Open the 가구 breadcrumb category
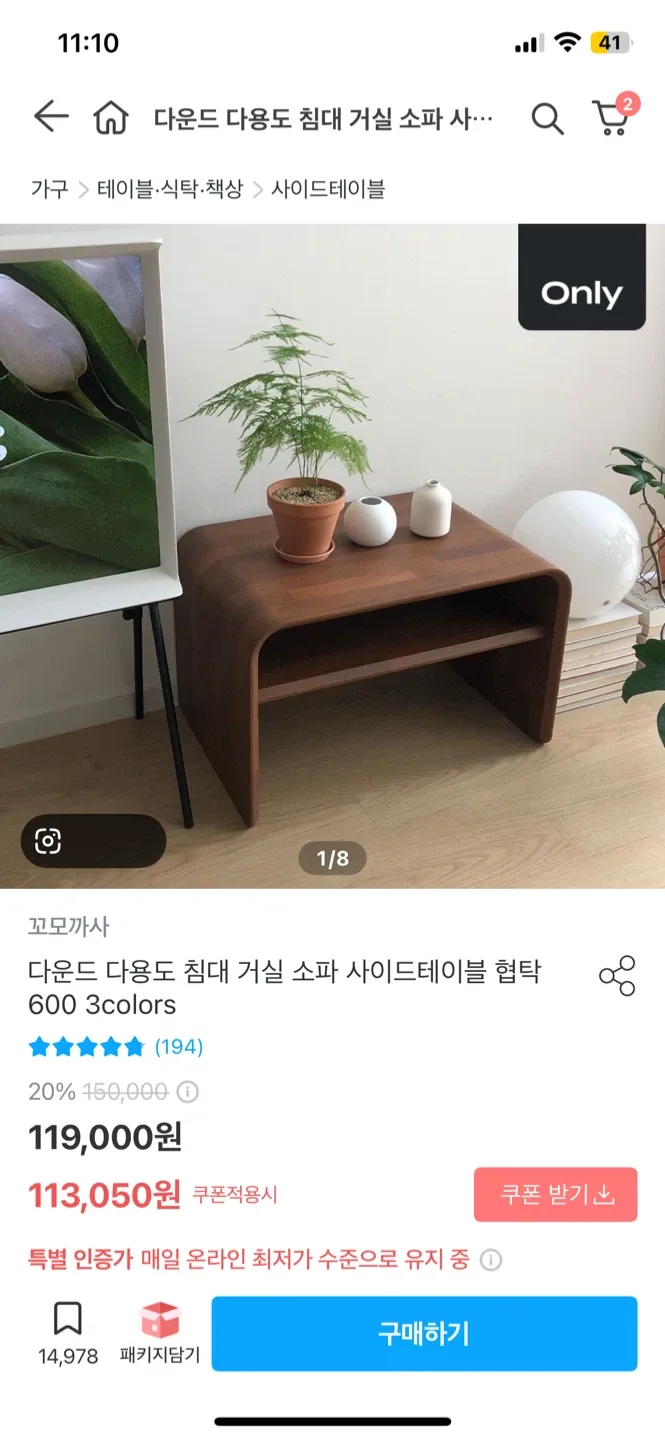Viewport: 665px width, 1440px height. (49, 189)
